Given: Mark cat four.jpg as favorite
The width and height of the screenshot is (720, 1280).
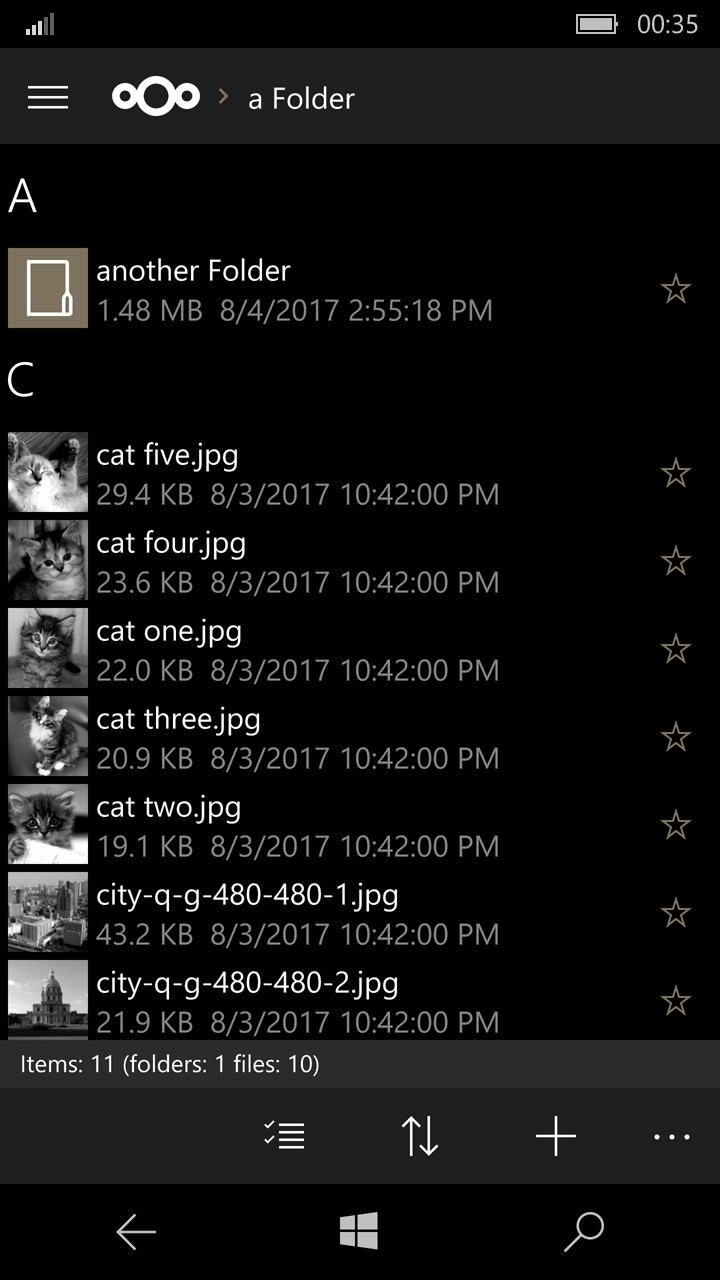Looking at the screenshot, I should point(676,561).
